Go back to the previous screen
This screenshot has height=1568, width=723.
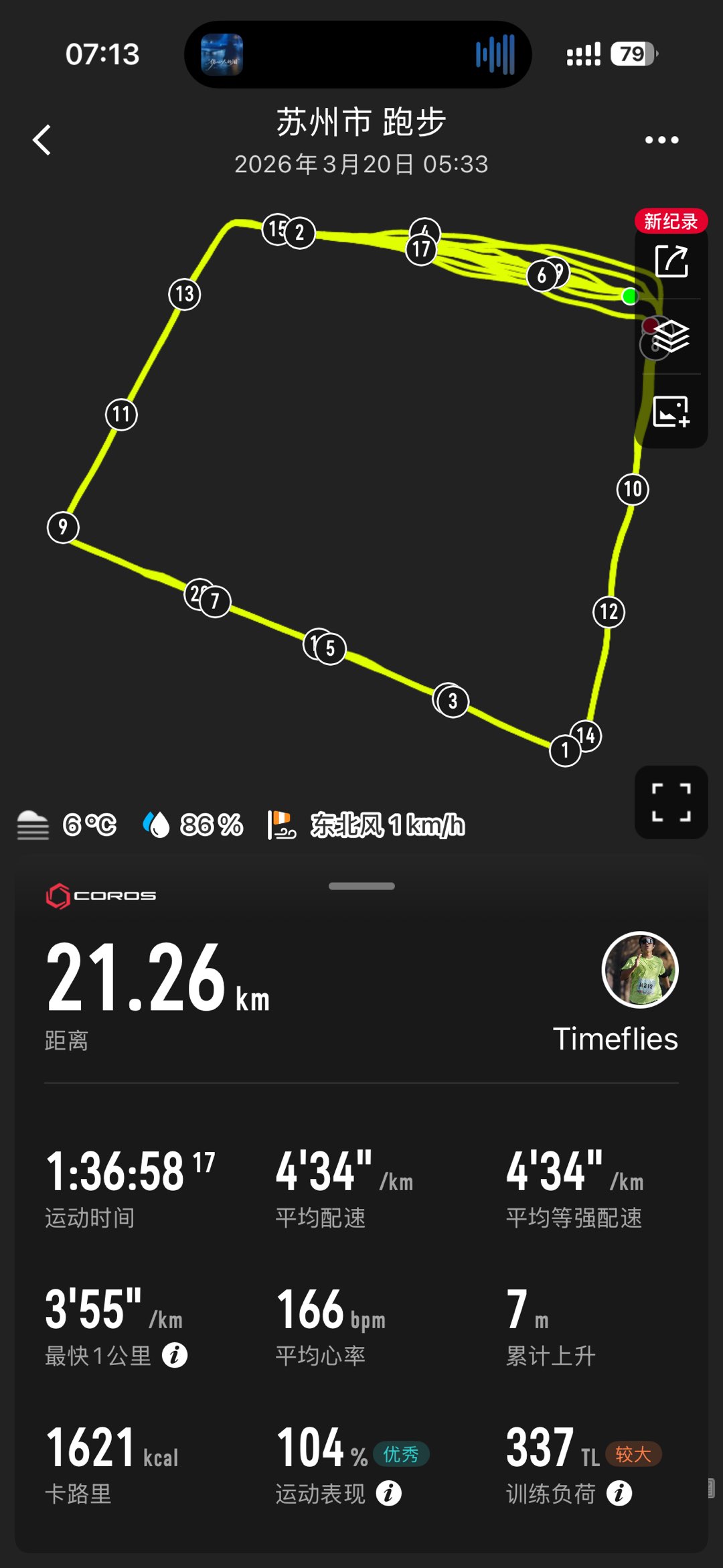(x=42, y=140)
